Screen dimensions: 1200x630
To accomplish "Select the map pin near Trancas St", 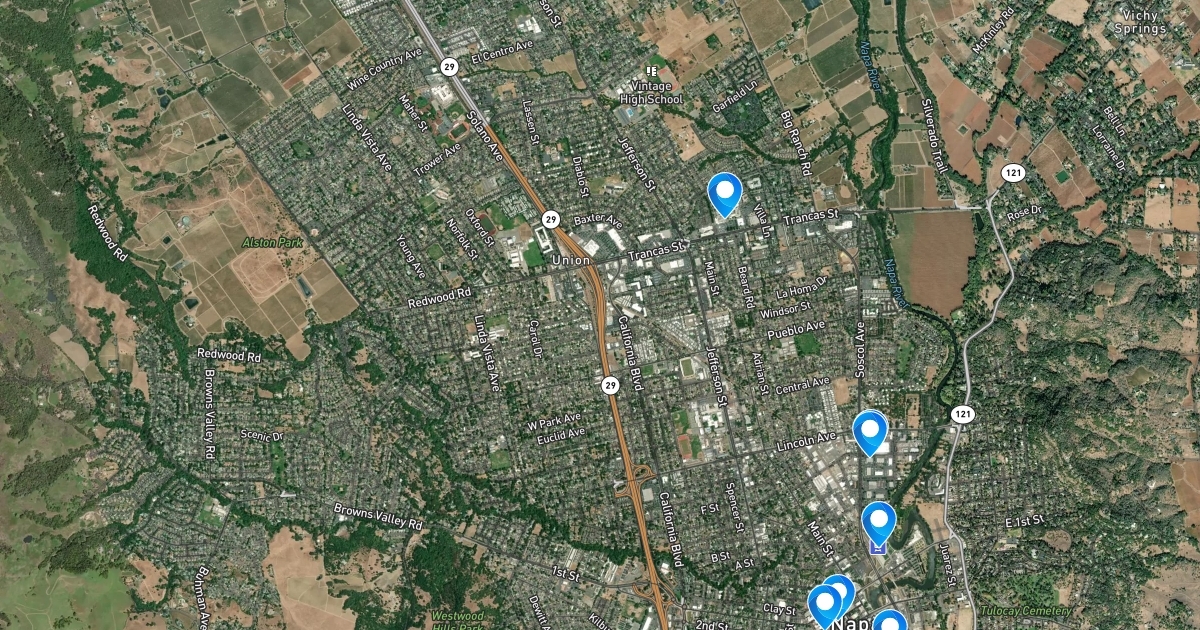I will tap(724, 191).
